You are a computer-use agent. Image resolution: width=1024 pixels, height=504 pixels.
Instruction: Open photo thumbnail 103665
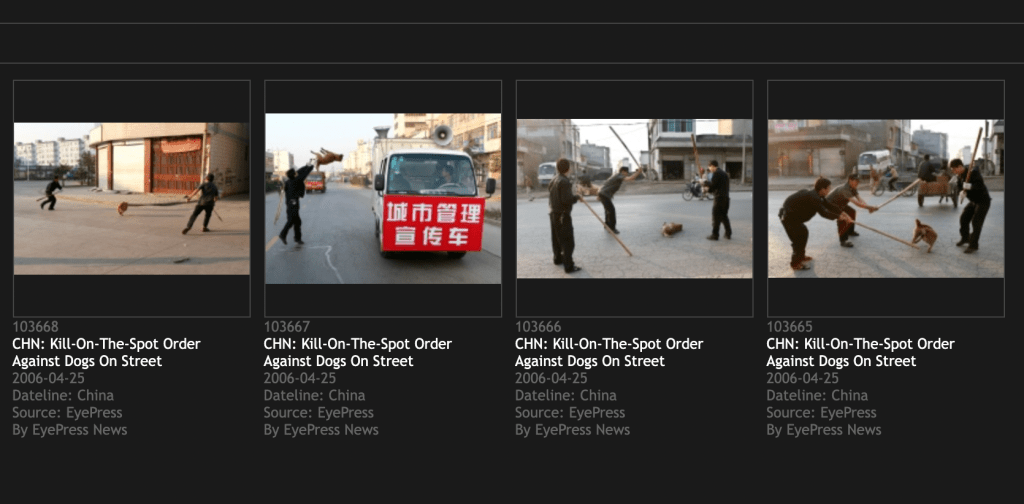885,198
